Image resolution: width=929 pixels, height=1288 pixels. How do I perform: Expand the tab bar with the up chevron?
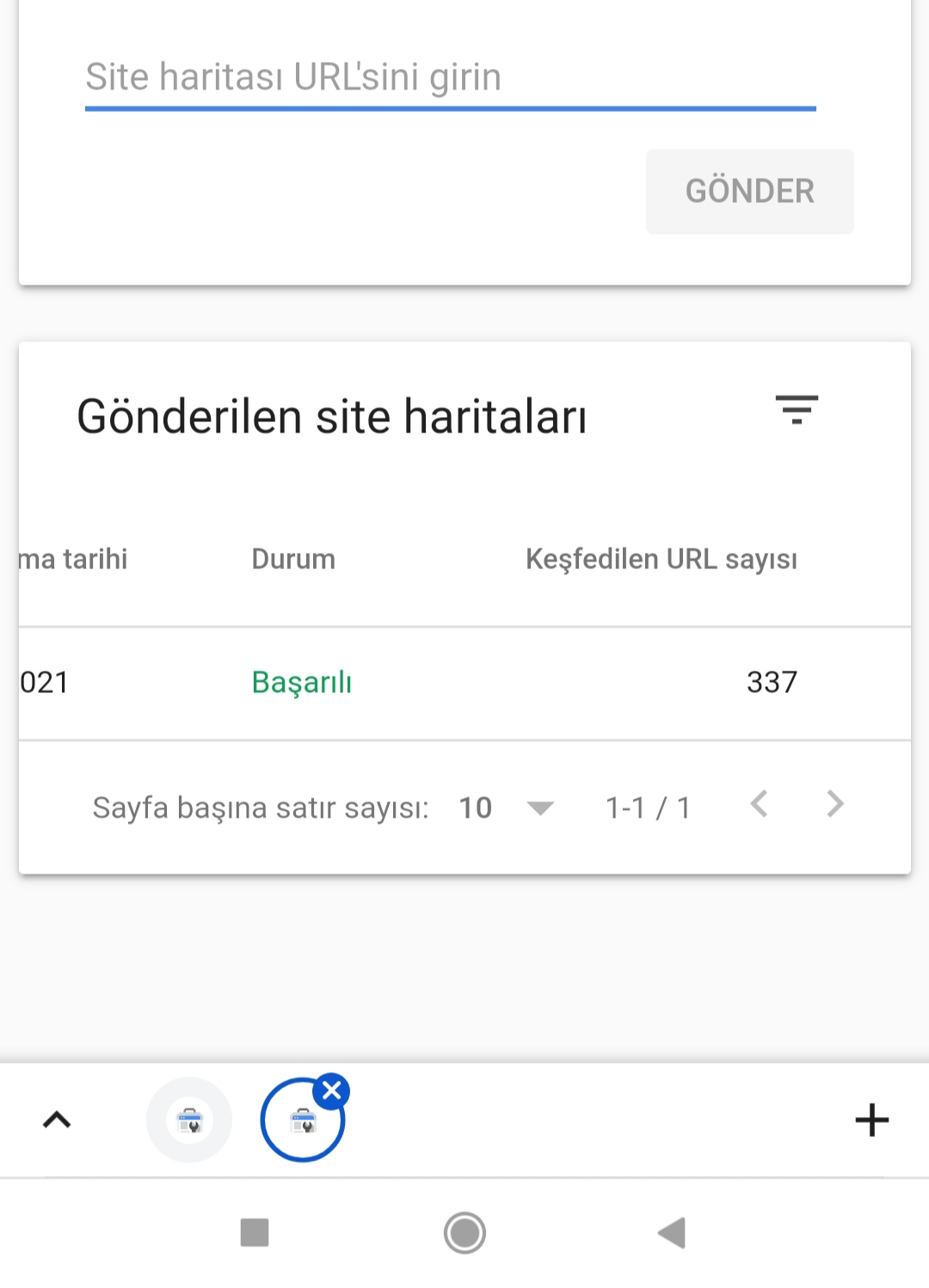[57, 1119]
